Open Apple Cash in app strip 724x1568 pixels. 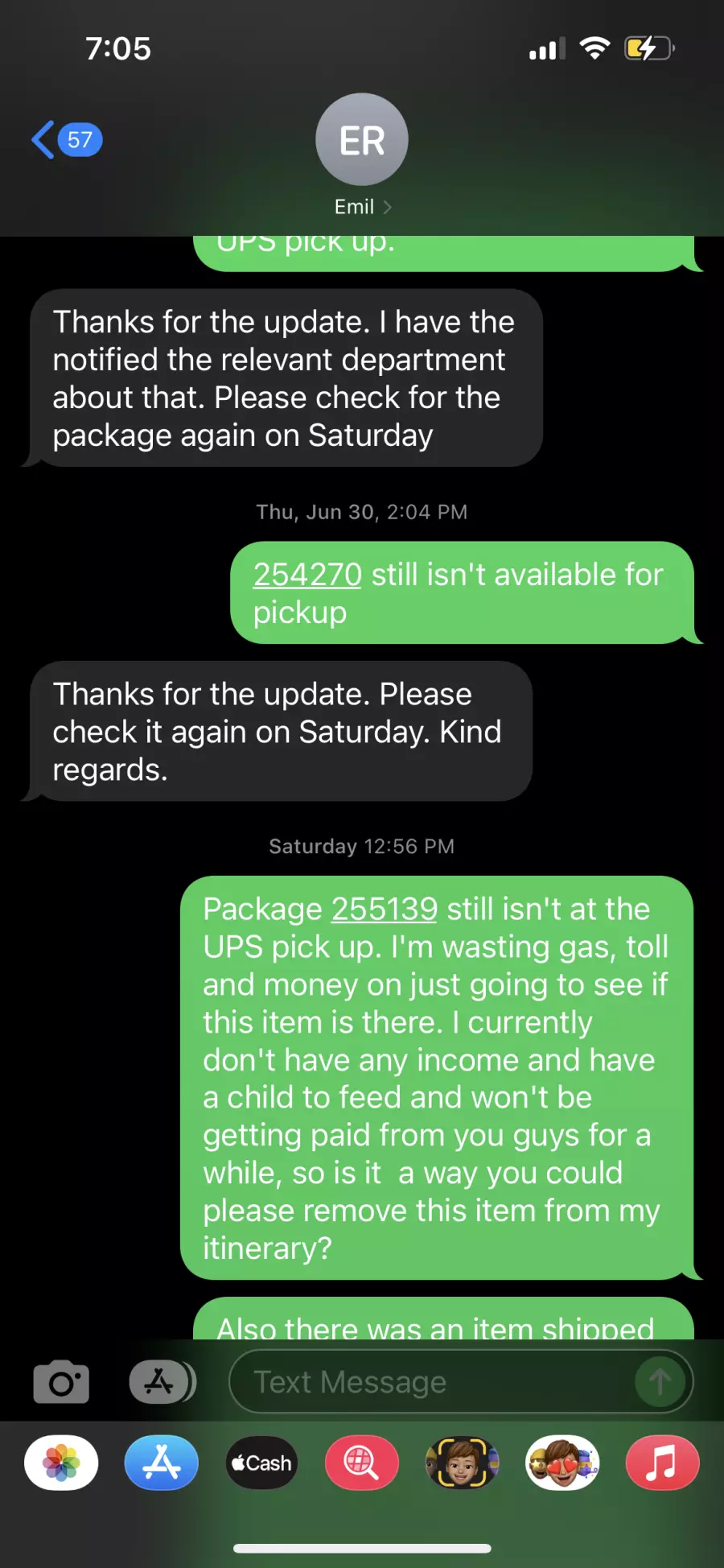pos(261,1463)
